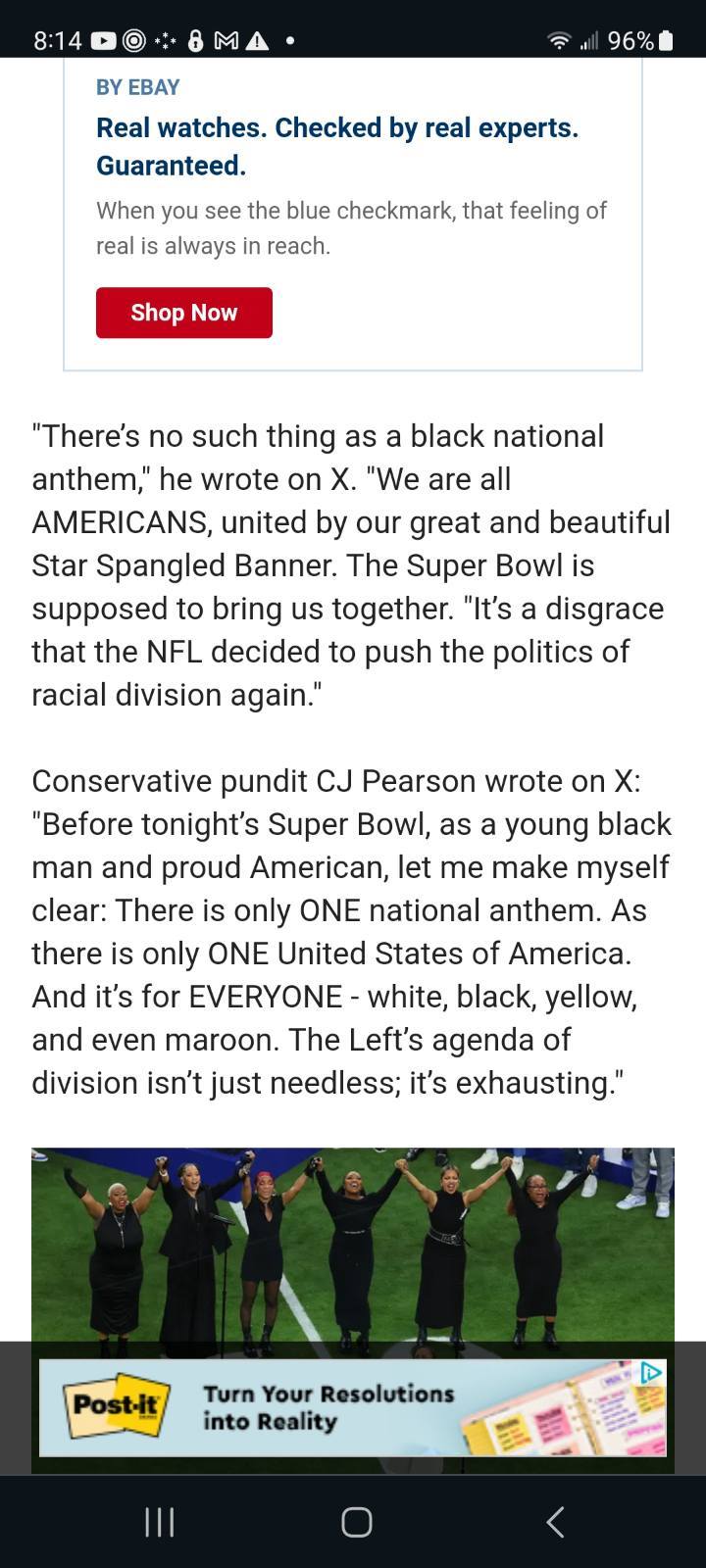Tap the Shop Now button
Viewport: 706px width, 1568px height.
click(183, 313)
